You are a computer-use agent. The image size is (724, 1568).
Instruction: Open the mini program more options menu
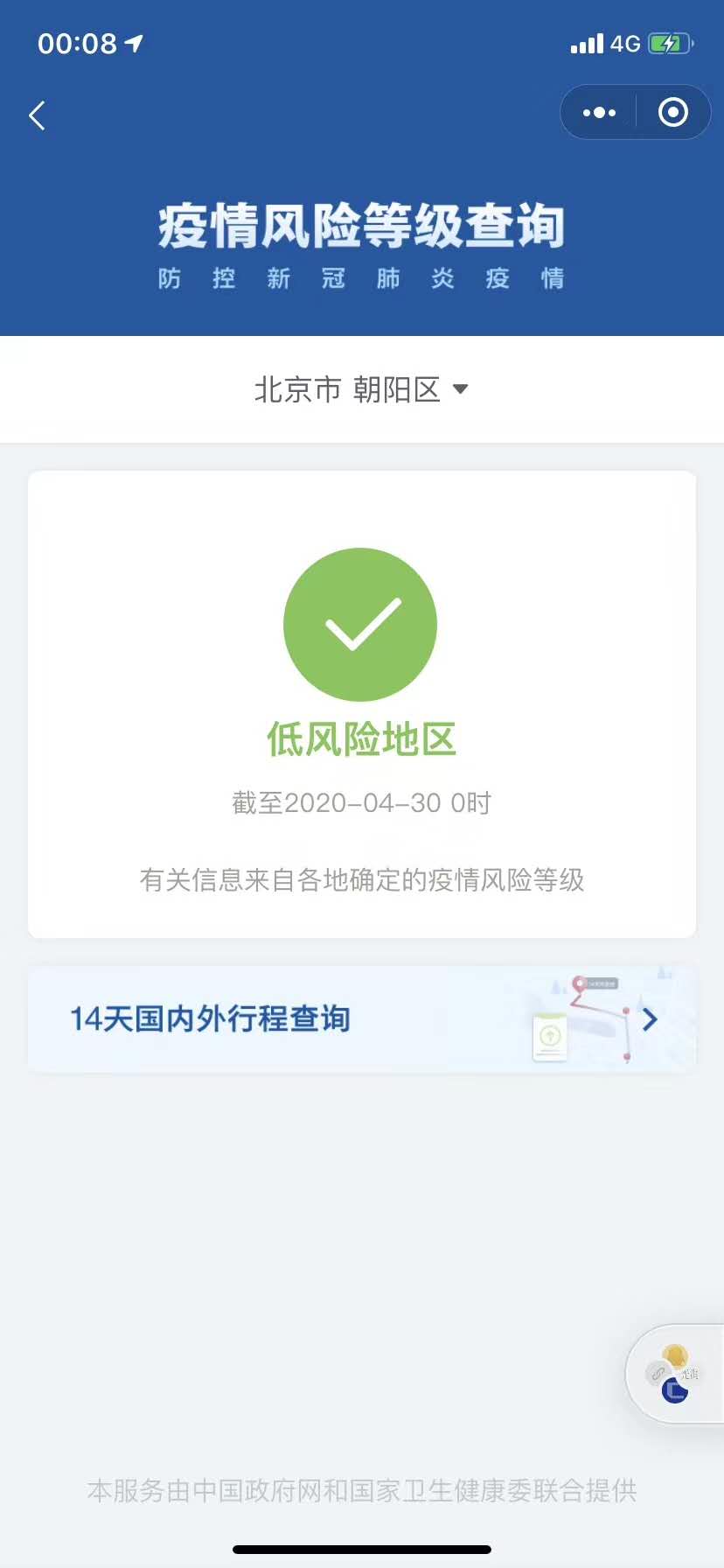[599, 112]
